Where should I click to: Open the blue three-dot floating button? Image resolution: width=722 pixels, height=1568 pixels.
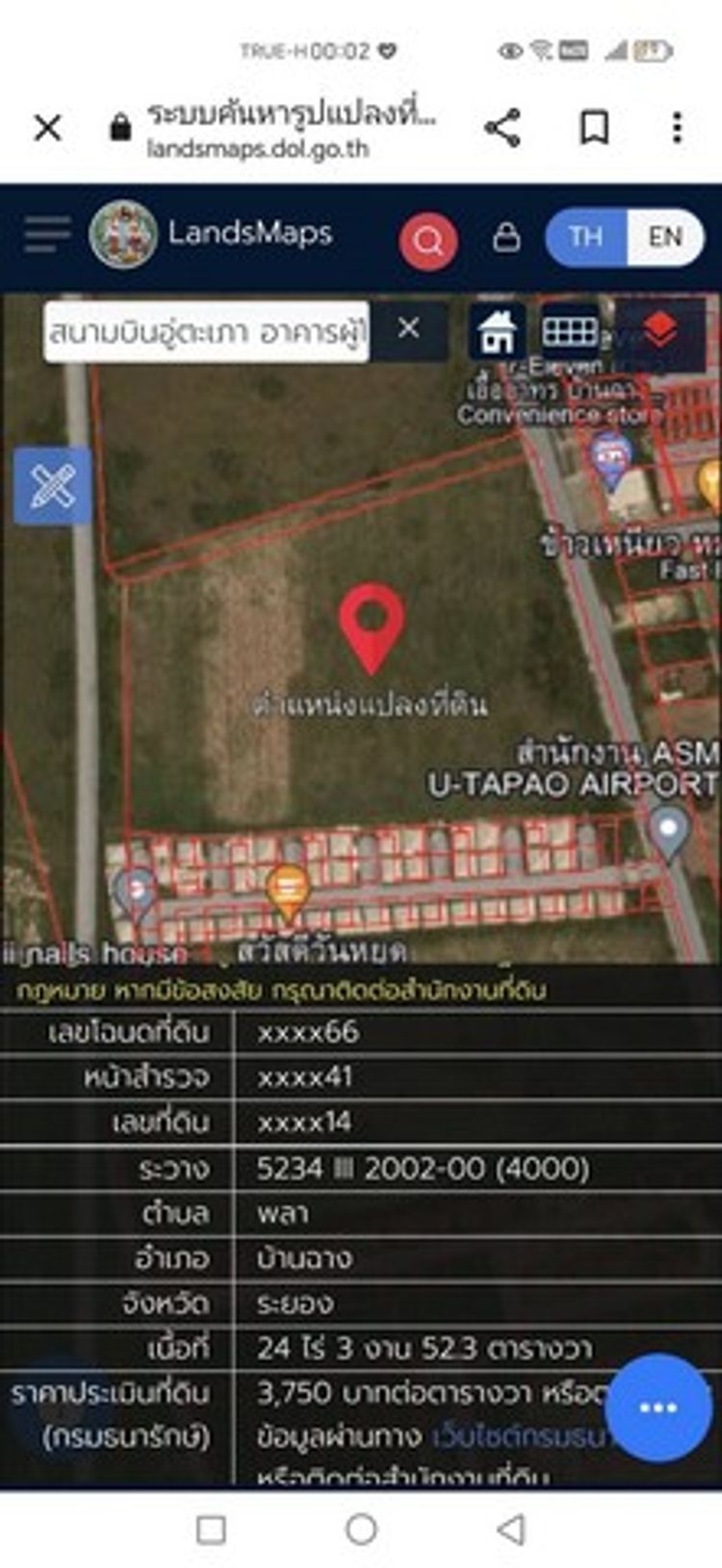point(658,1407)
